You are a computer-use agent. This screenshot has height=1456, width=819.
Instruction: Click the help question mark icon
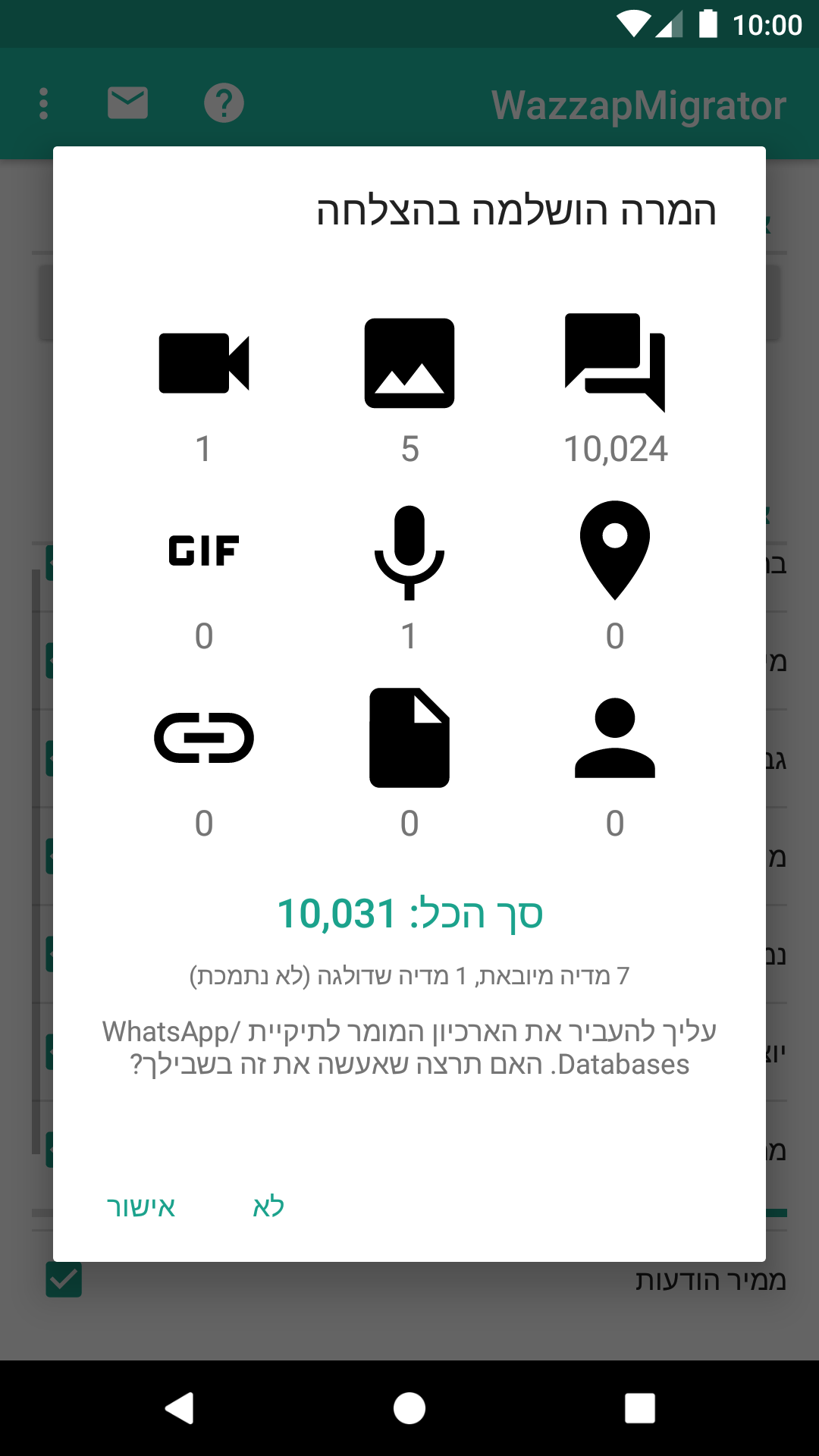click(x=223, y=103)
